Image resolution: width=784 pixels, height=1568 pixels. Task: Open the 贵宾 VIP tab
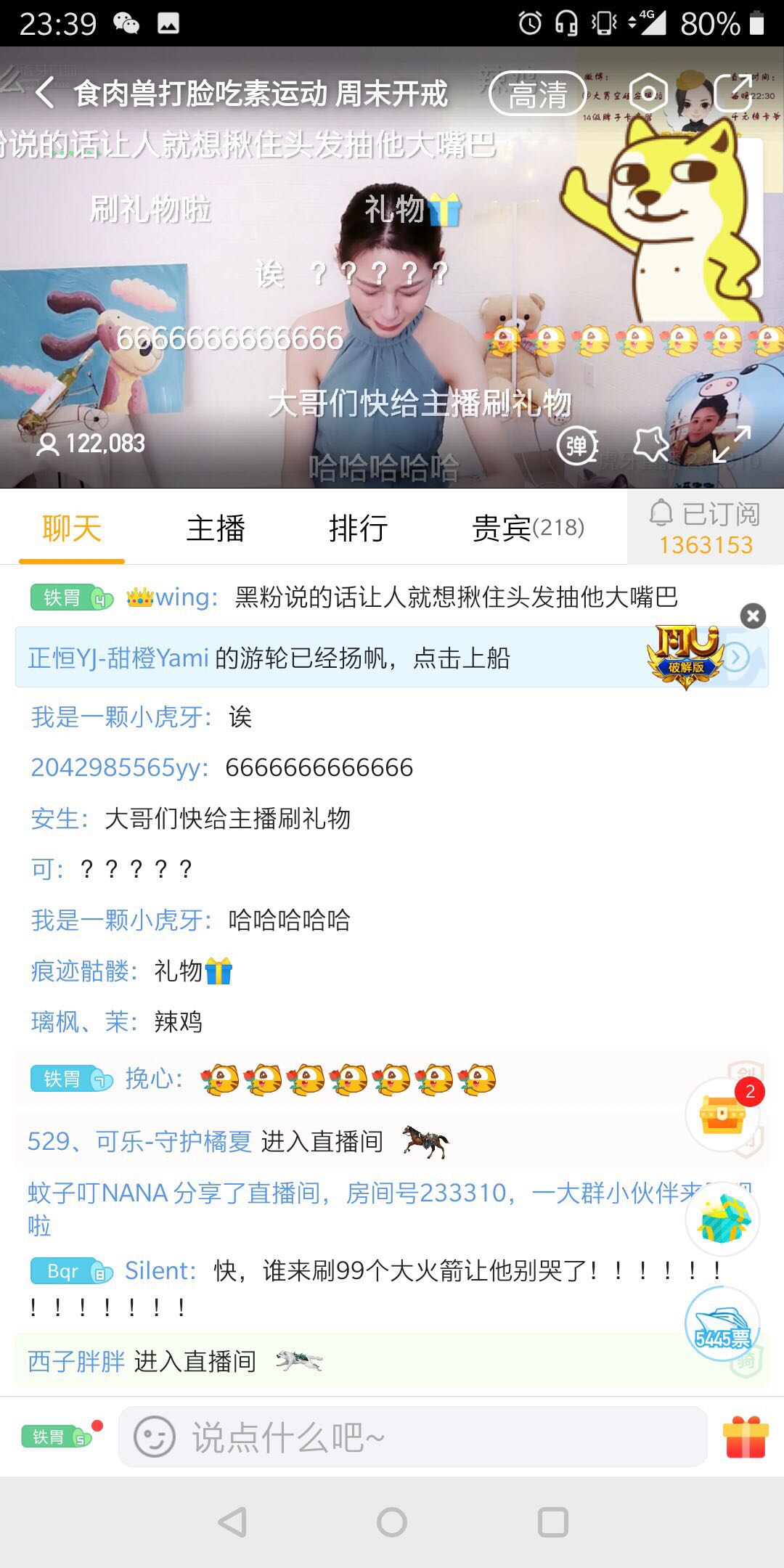pos(528,528)
